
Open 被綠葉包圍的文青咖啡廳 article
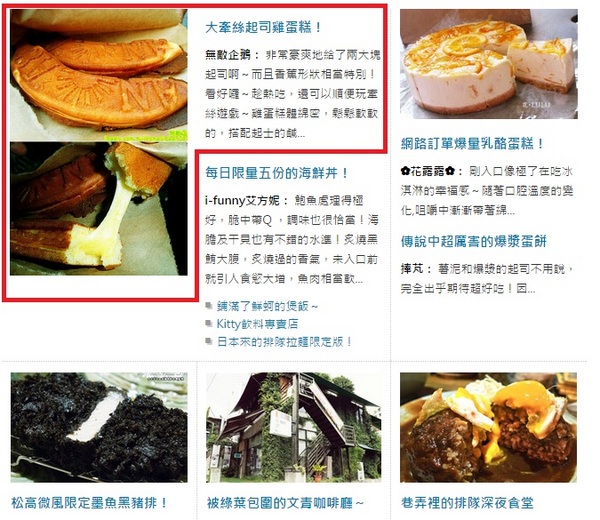pyautogui.click(x=285, y=503)
